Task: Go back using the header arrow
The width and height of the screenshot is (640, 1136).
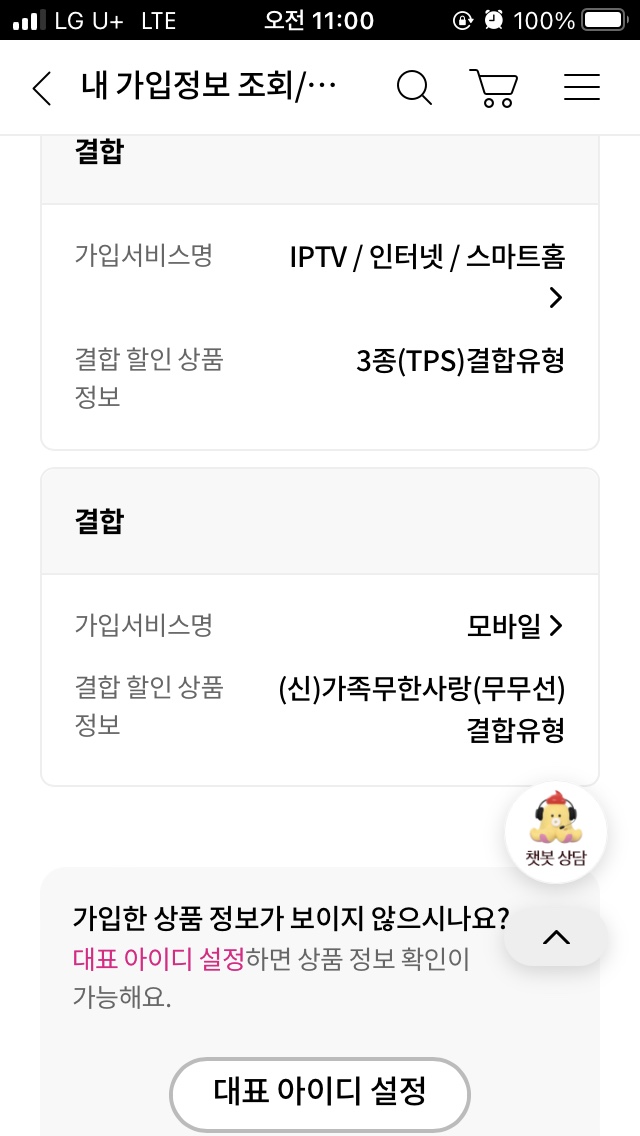Action: pos(42,88)
